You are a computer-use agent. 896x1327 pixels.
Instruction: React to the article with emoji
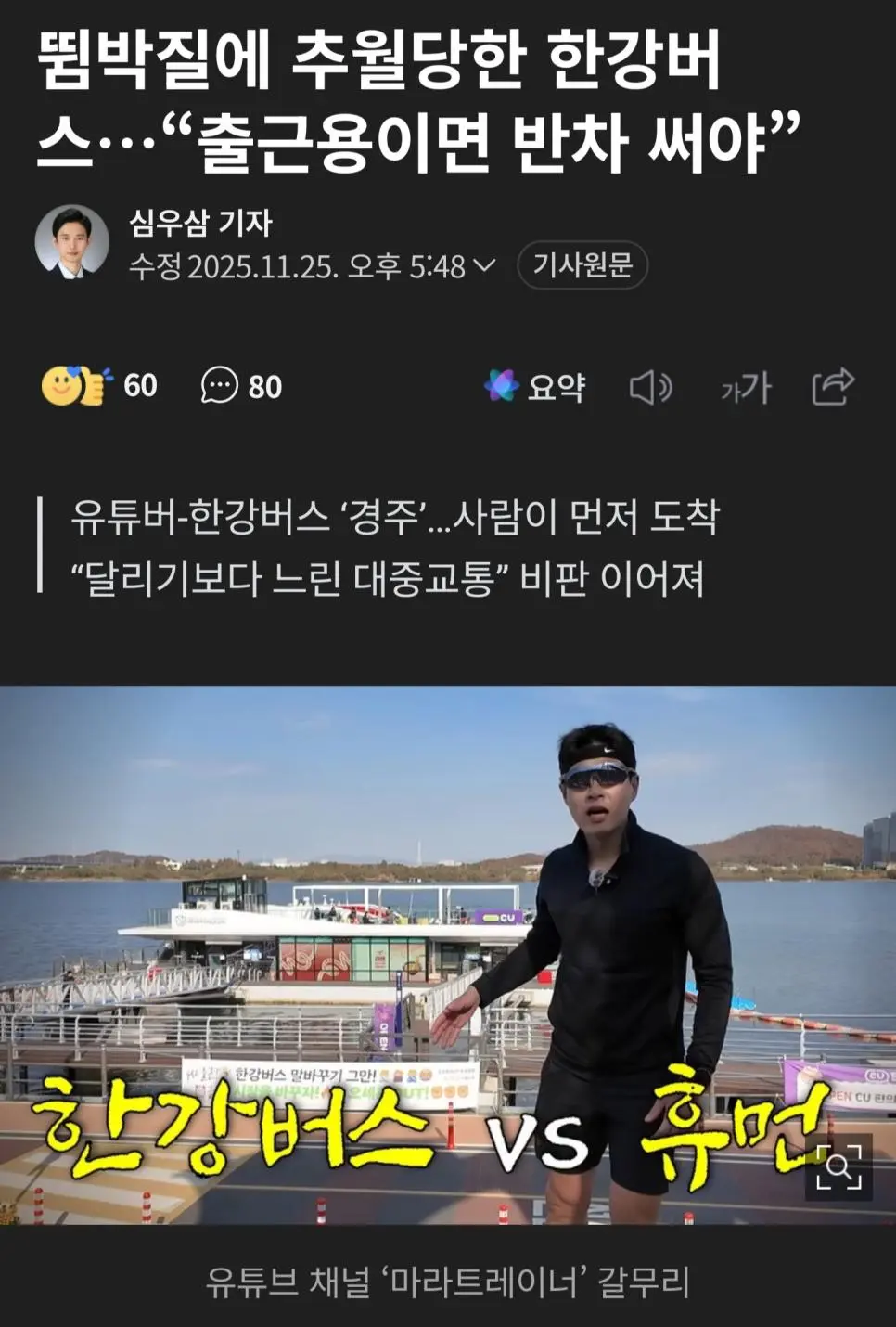pos(74,386)
